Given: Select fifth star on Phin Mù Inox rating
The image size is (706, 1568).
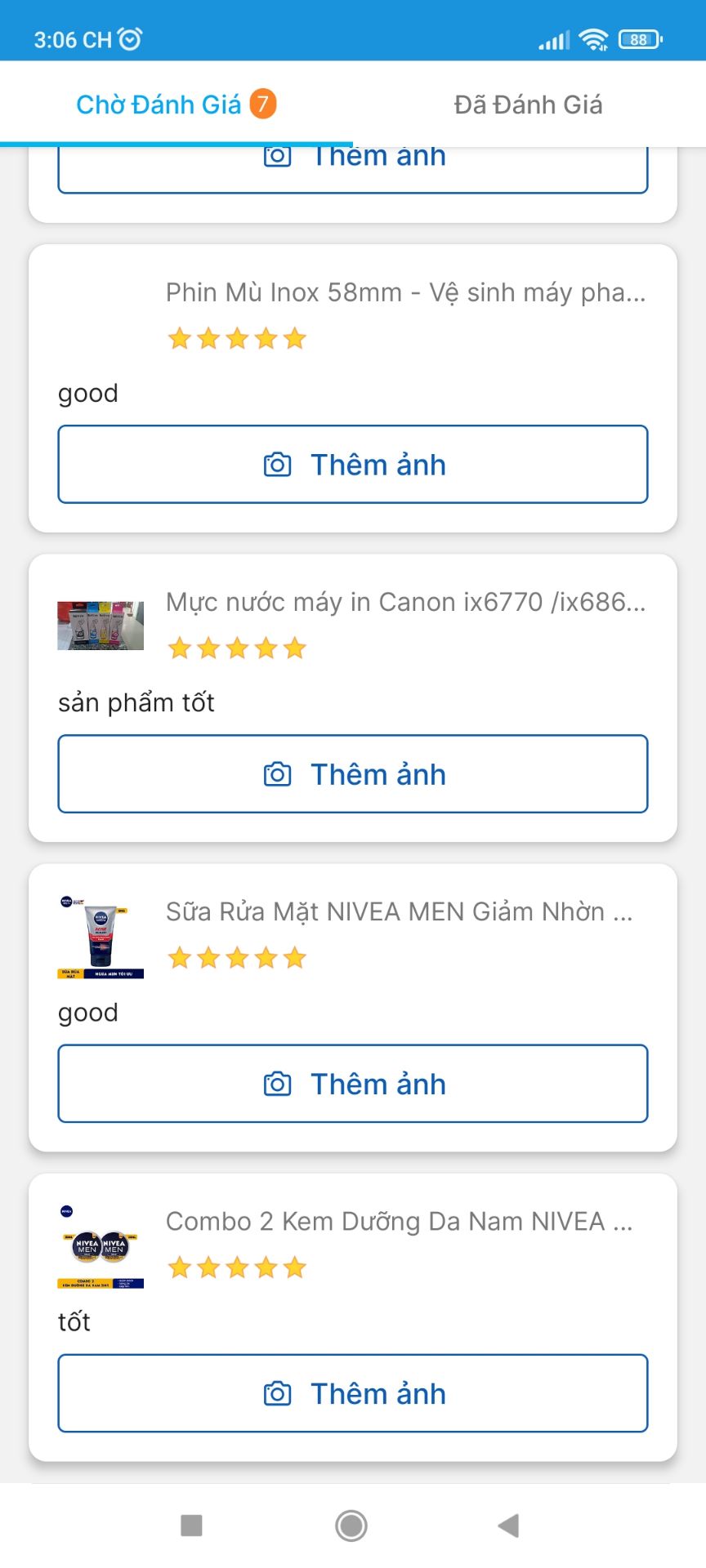Looking at the screenshot, I should (x=294, y=337).
